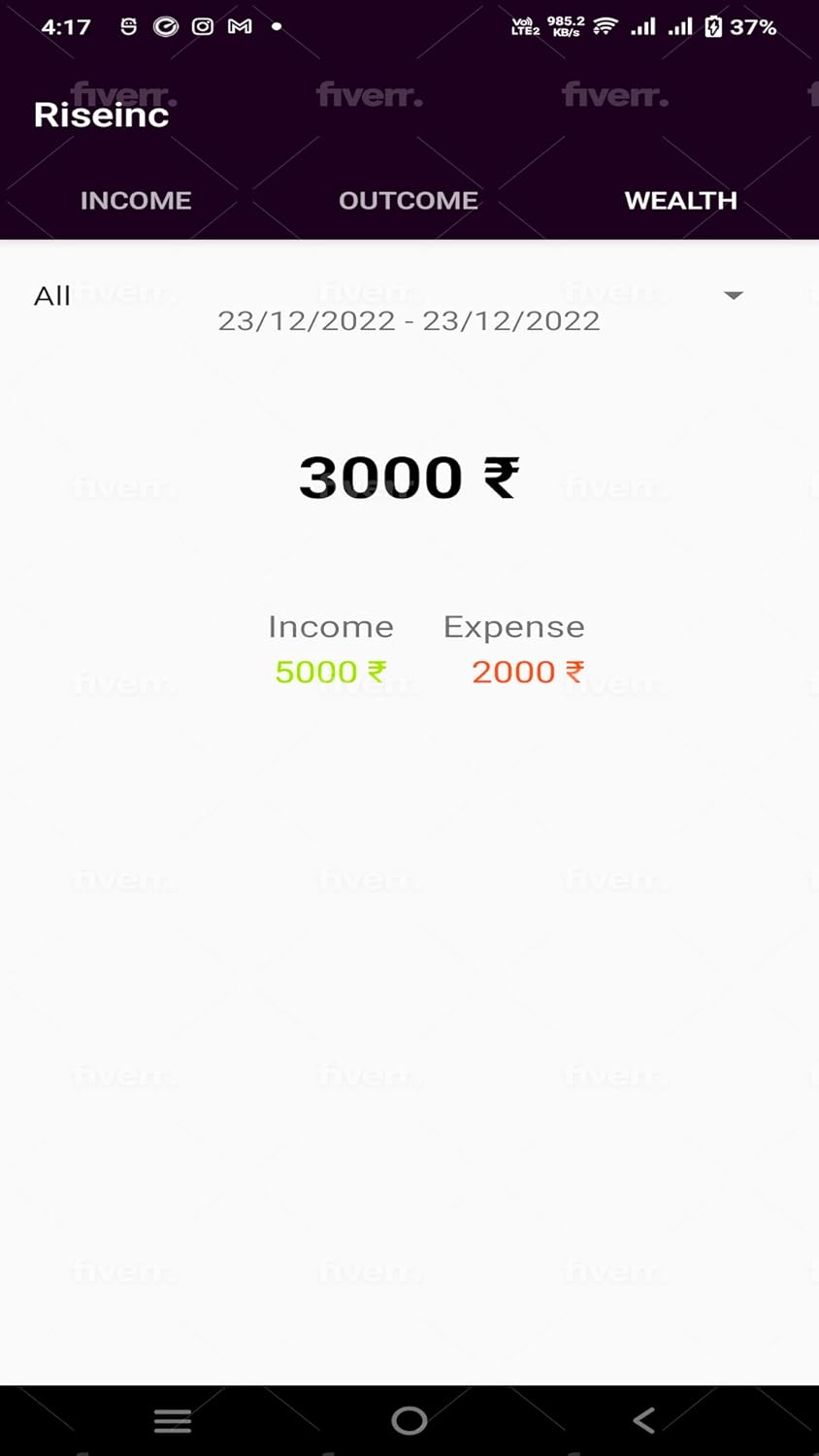Tap the notification dot in status bar
The height and width of the screenshot is (1456, 819).
click(276, 28)
